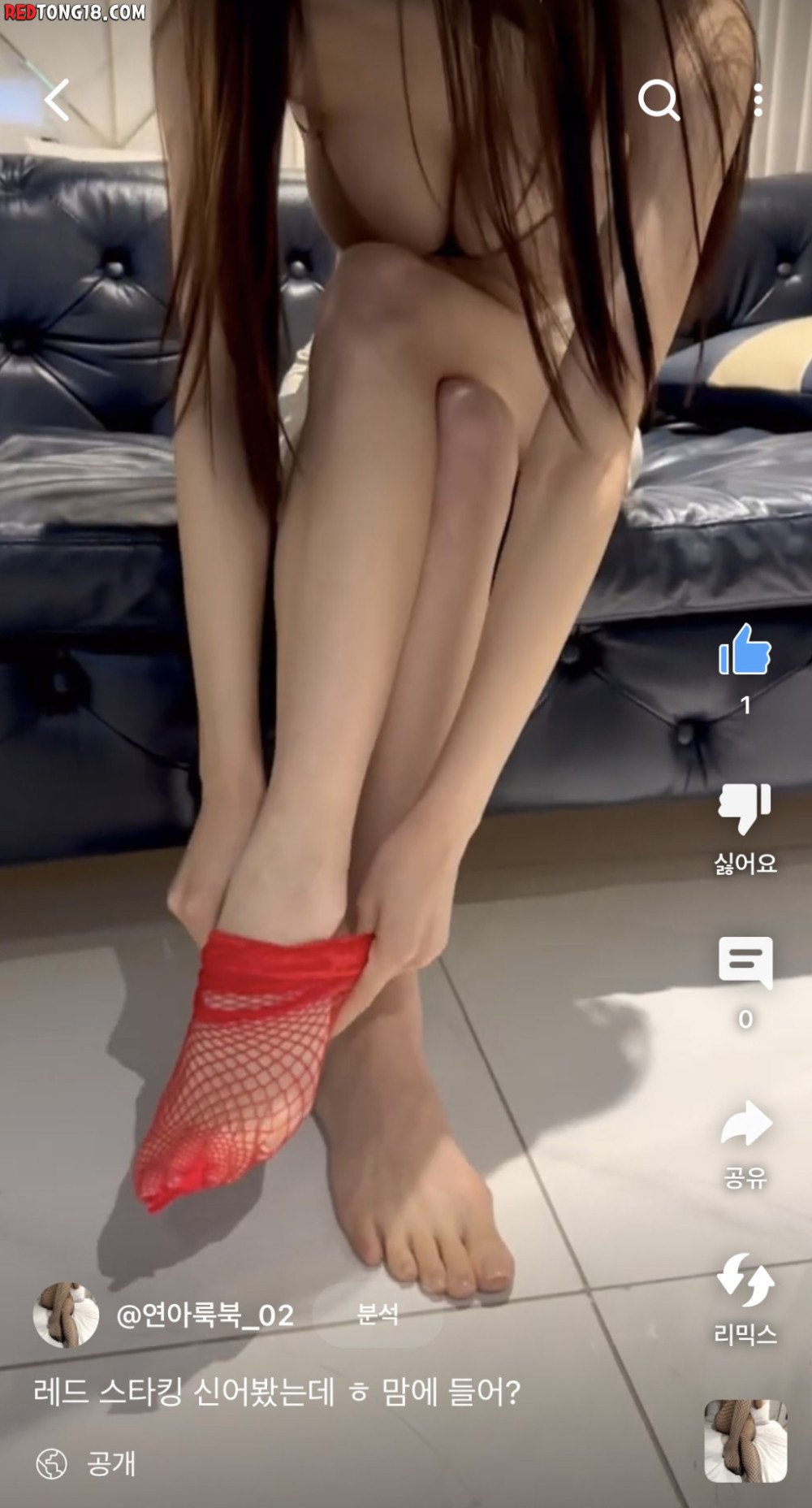Open the sound thumbnail at bottom right
The width and height of the screenshot is (812, 1508).
tap(745, 1441)
